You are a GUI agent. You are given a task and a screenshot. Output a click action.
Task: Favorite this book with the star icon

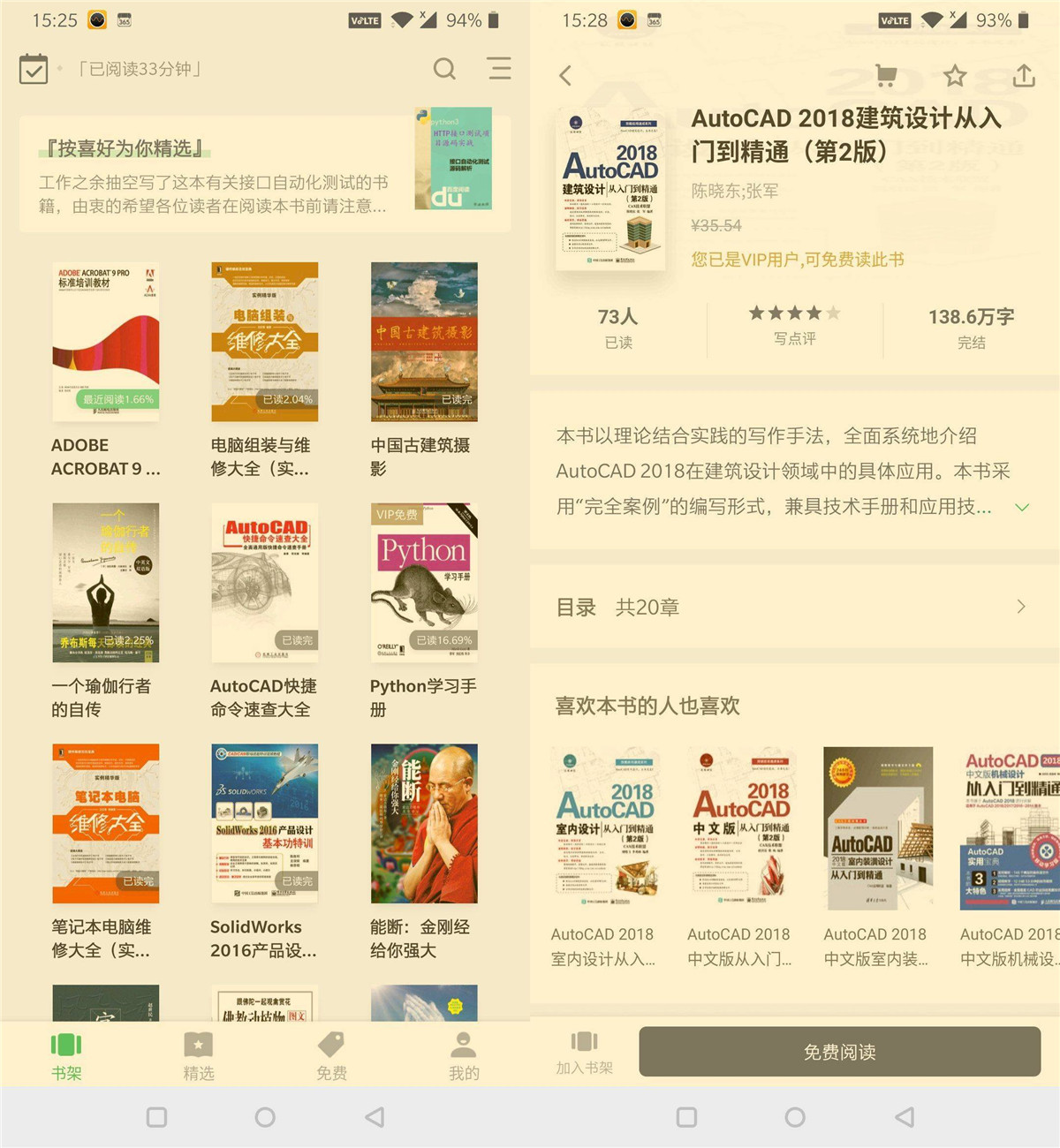955,76
